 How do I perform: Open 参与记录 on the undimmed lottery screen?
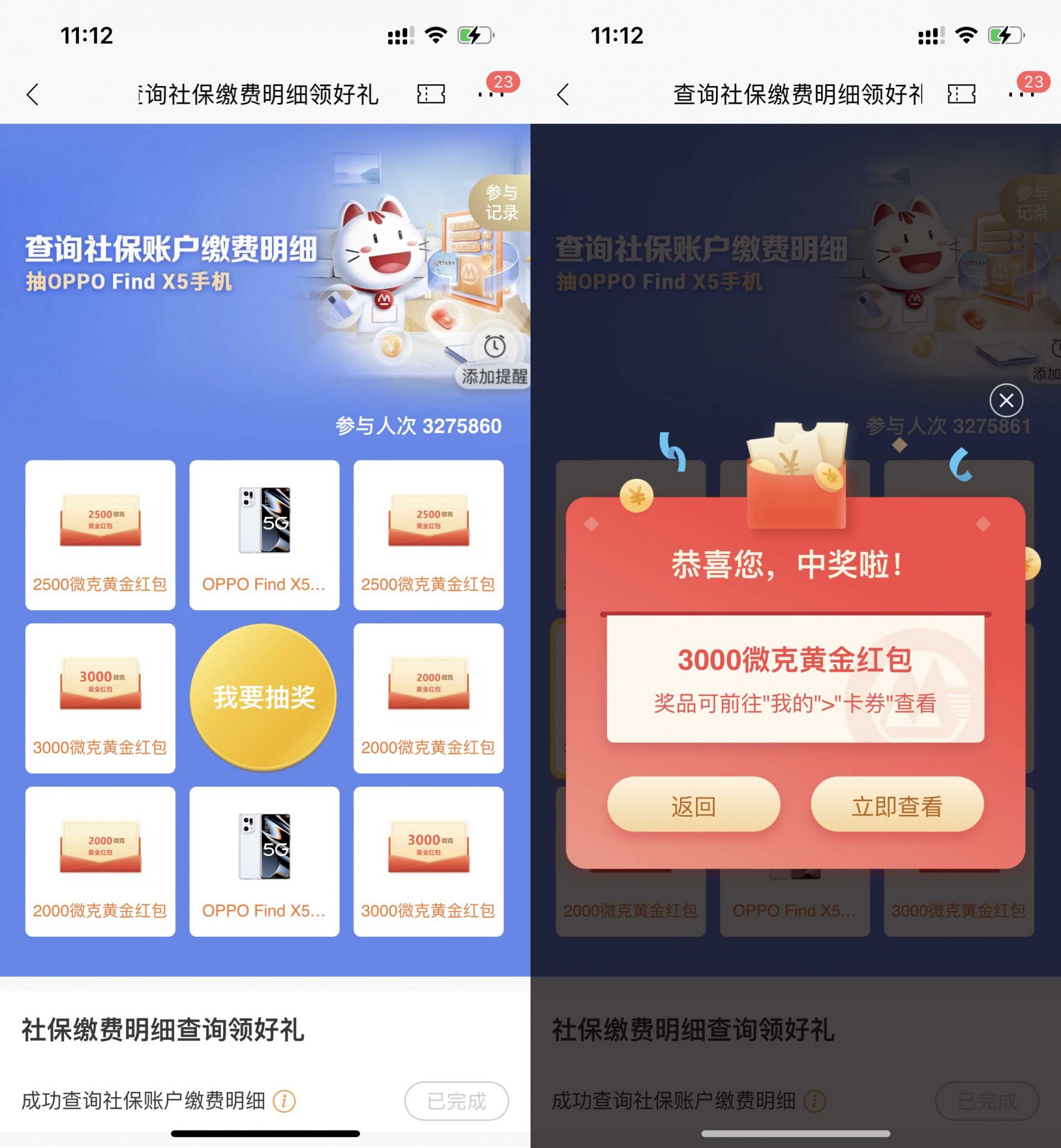point(501,203)
